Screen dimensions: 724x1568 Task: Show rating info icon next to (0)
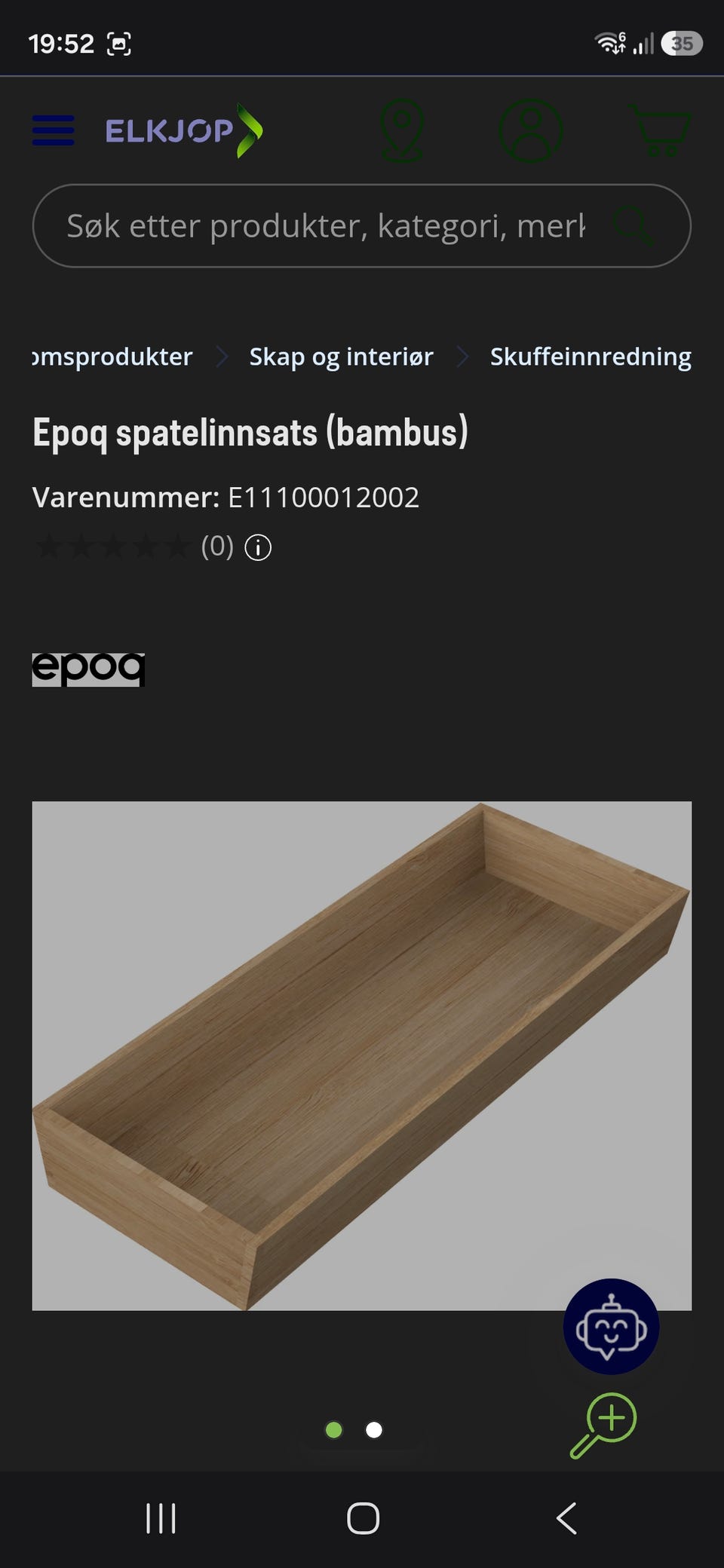[258, 547]
